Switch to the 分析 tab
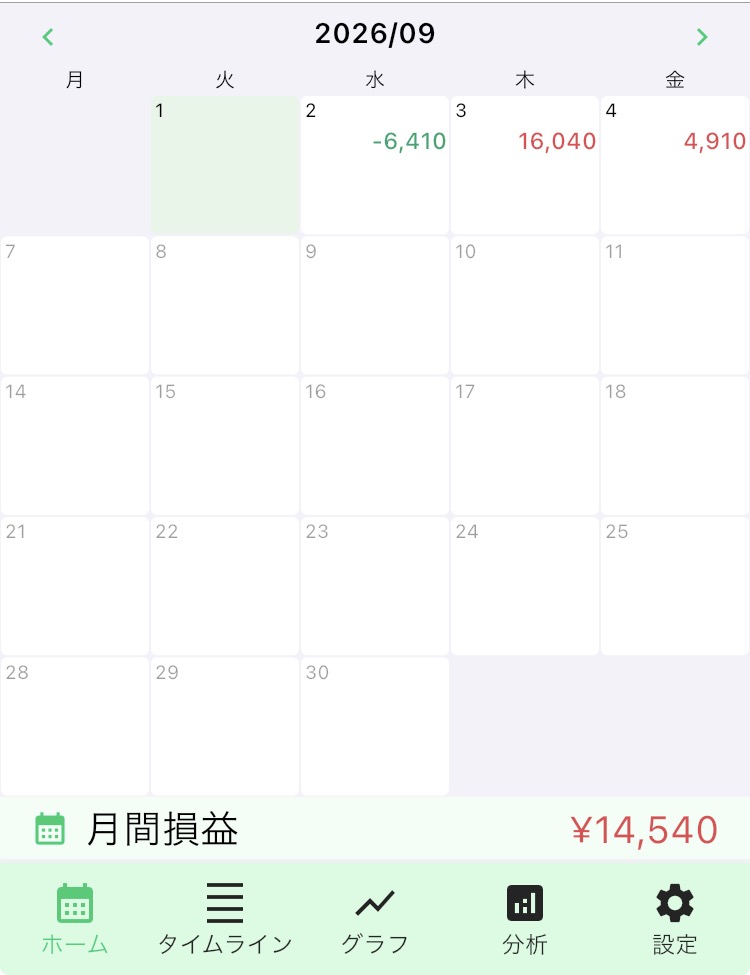Image resolution: width=750 pixels, height=975 pixels. 525,918
